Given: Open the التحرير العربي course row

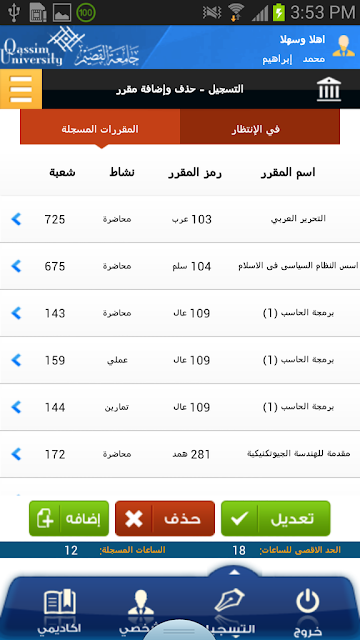Looking at the screenshot, I should click(x=180, y=219).
